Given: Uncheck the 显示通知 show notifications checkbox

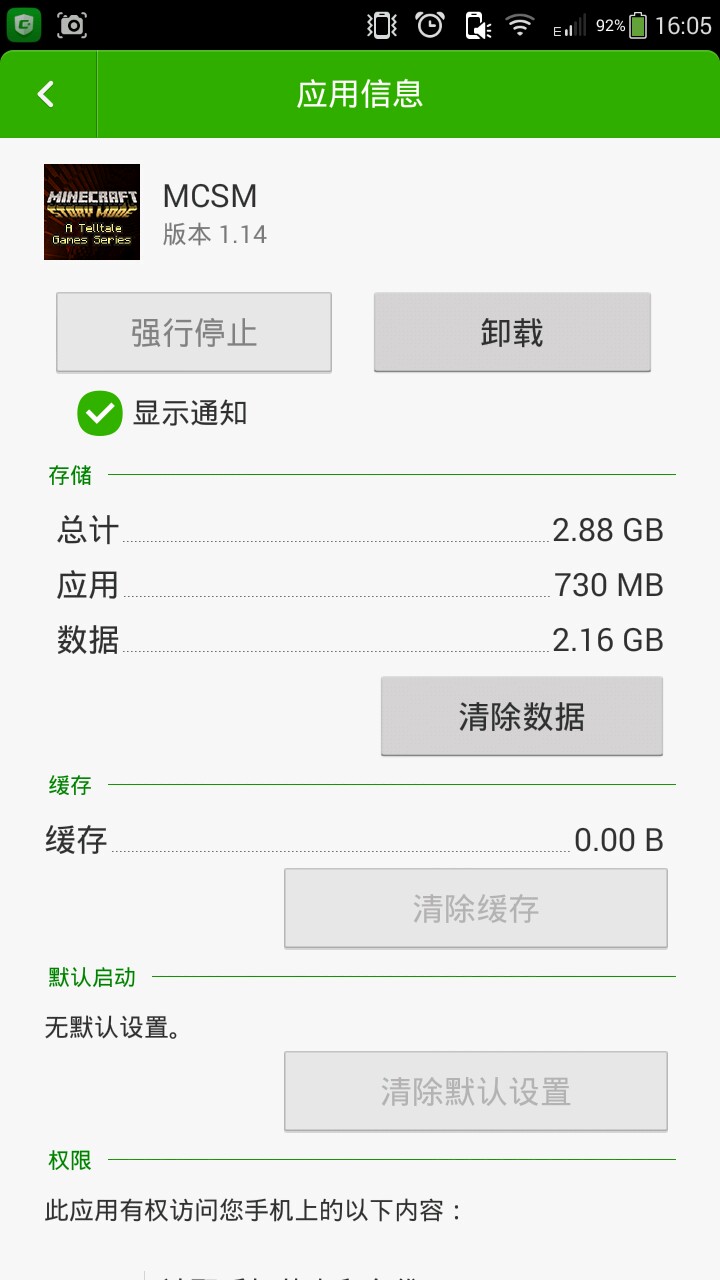Looking at the screenshot, I should click(x=100, y=413).
